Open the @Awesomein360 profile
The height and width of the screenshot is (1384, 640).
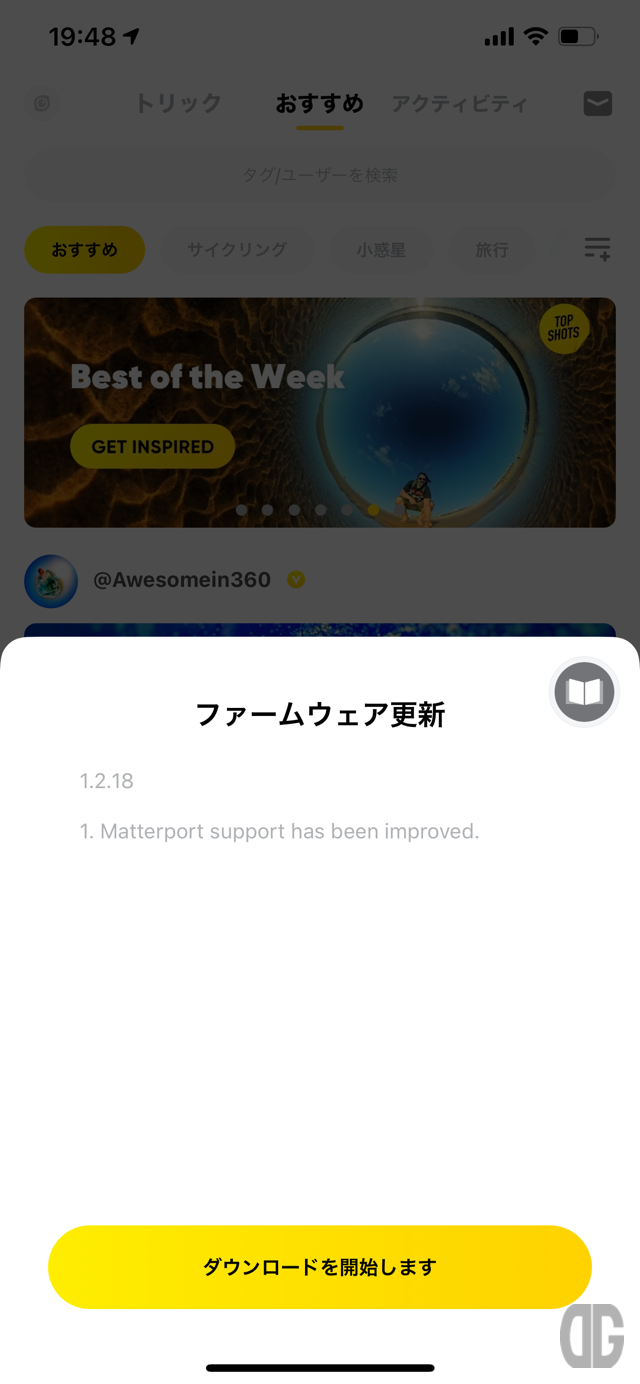tap(181, 580)
